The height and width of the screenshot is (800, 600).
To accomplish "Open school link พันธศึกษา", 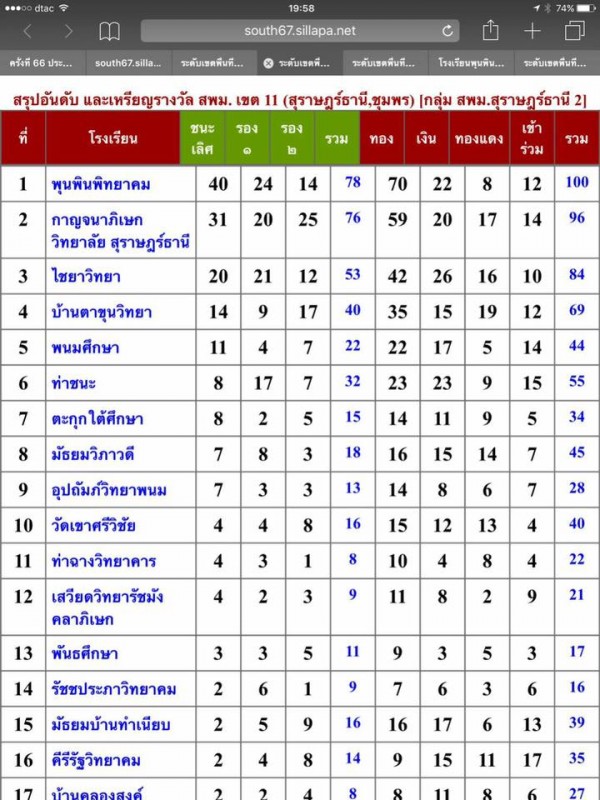I will coord(84,653).
